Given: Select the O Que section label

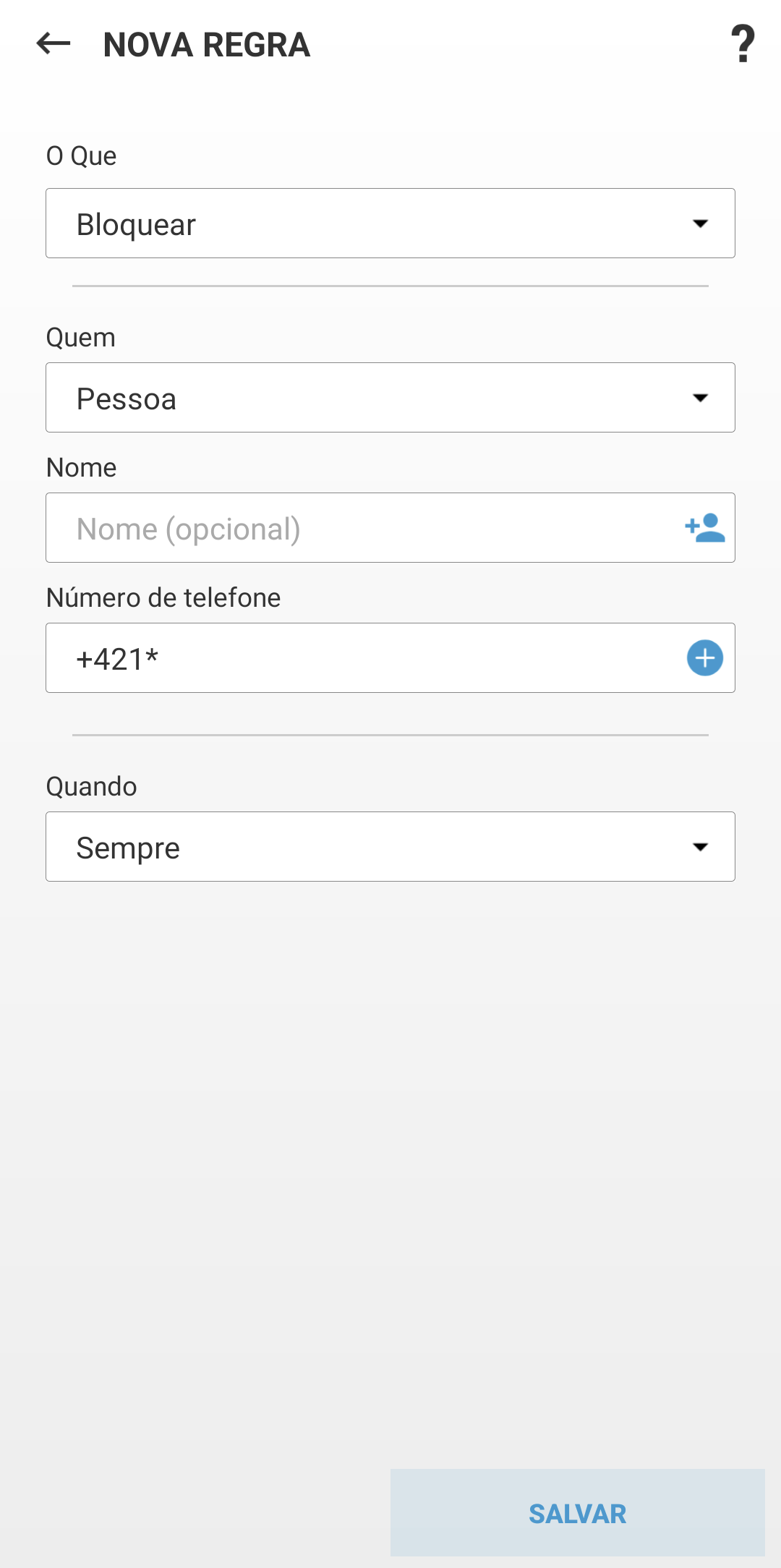Looking at the screenshot, I should [x=80, y=155].
